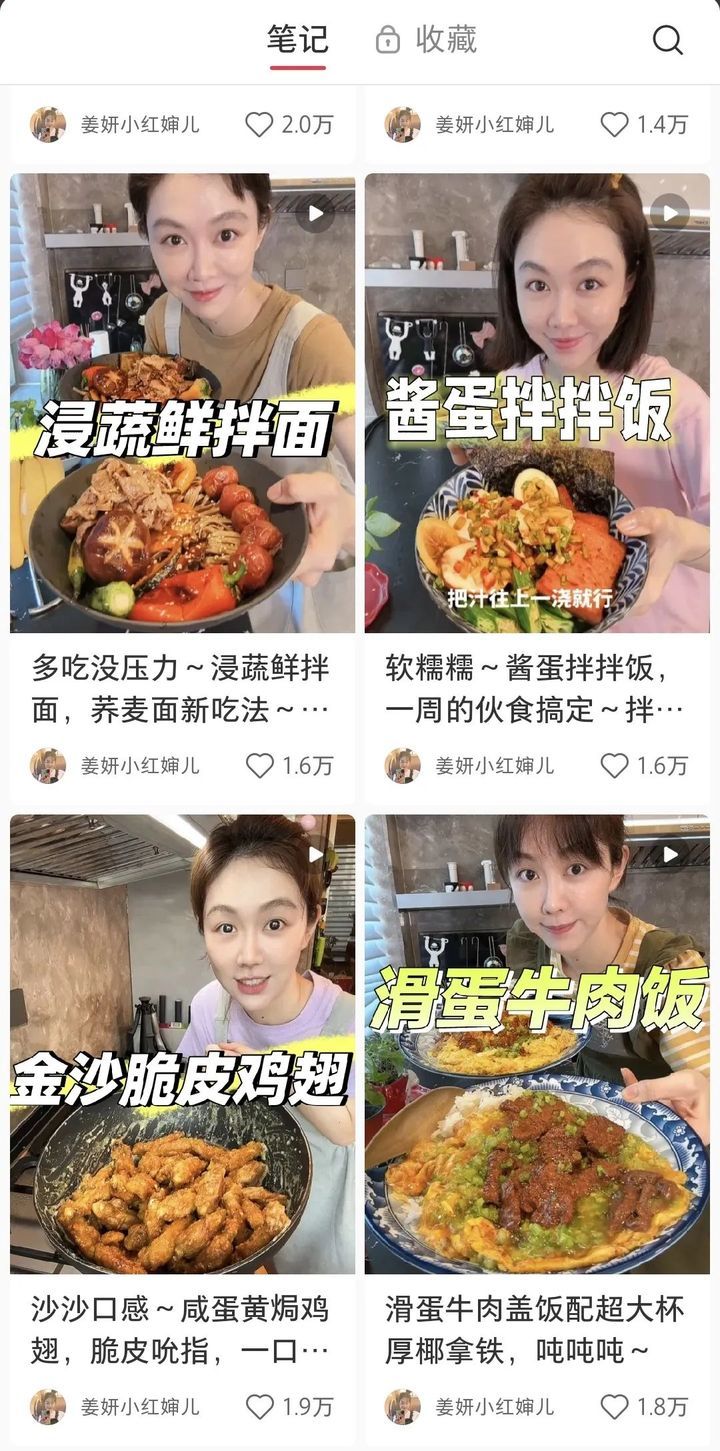Open the 酱蛋拌拌饭 video note

(x=537, y=403)
